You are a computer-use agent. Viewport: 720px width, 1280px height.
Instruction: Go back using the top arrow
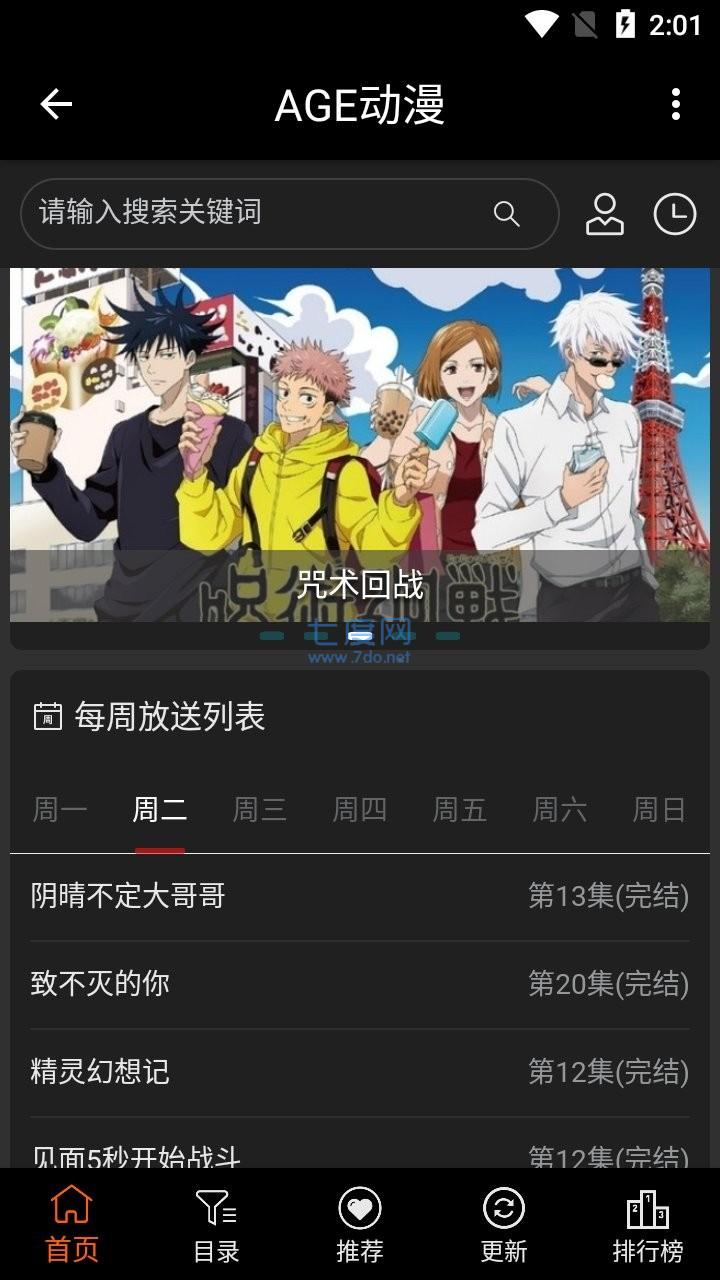point(56,104)
